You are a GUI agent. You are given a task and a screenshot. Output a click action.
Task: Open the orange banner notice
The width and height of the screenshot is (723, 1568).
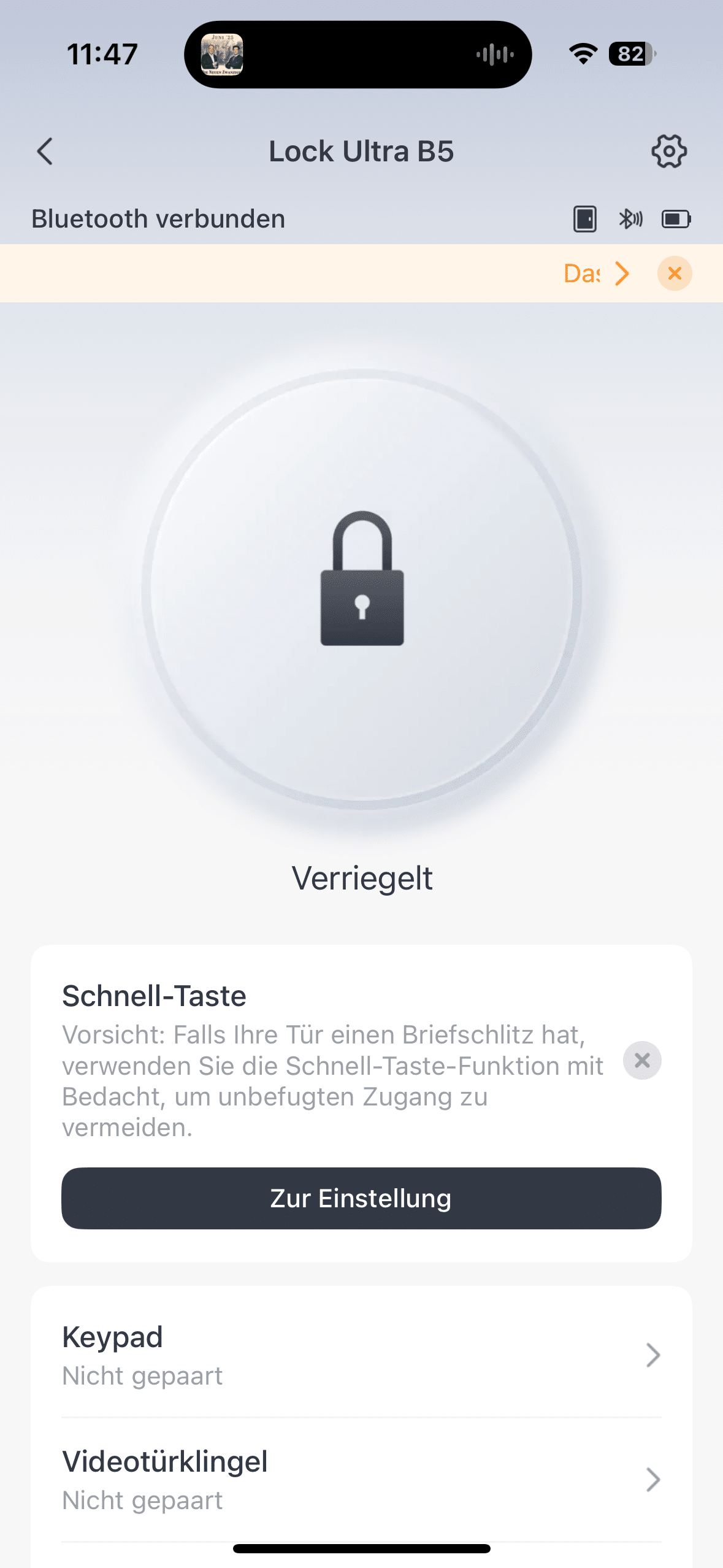tap(596, 274)
